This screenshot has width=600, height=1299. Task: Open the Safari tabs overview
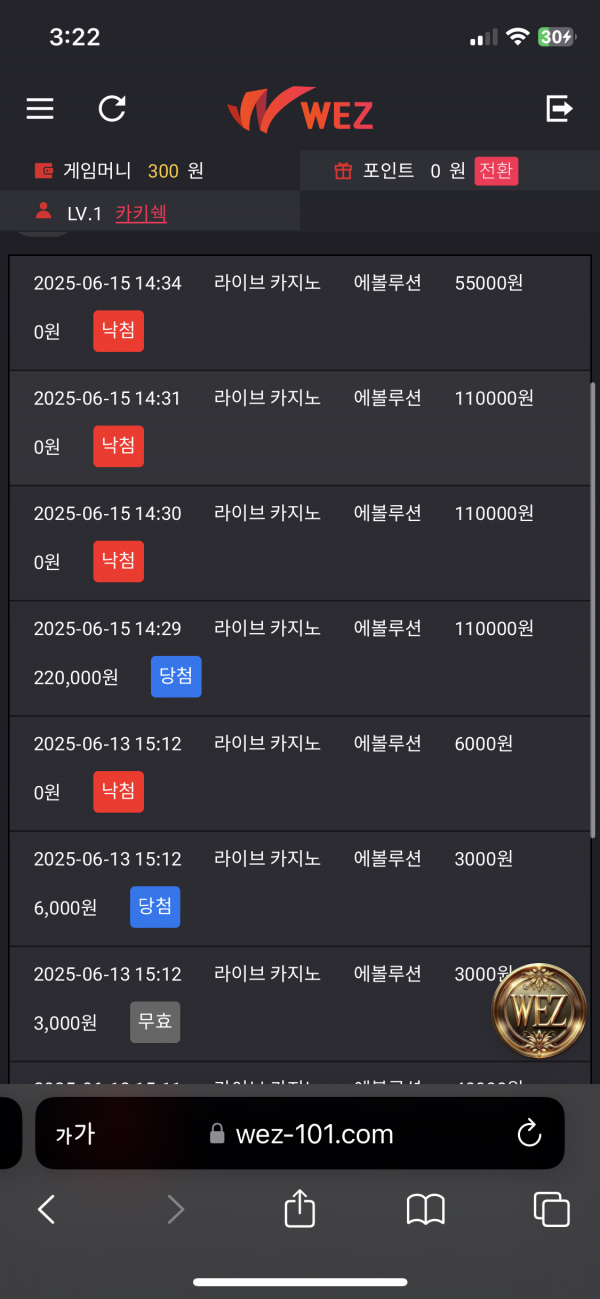(x=552, y=1210)
